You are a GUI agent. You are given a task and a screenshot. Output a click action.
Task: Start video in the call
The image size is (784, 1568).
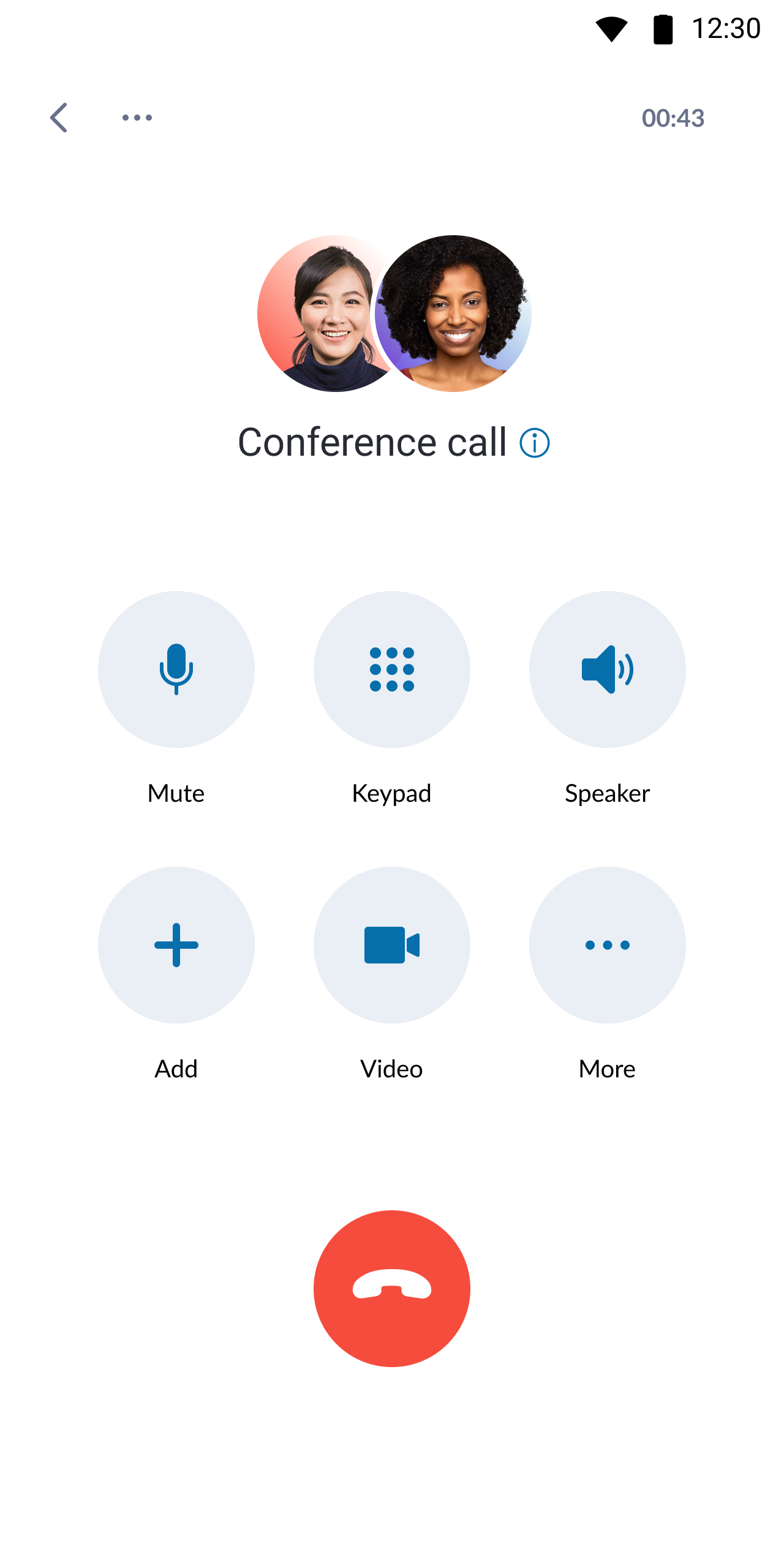coord(392,944)
